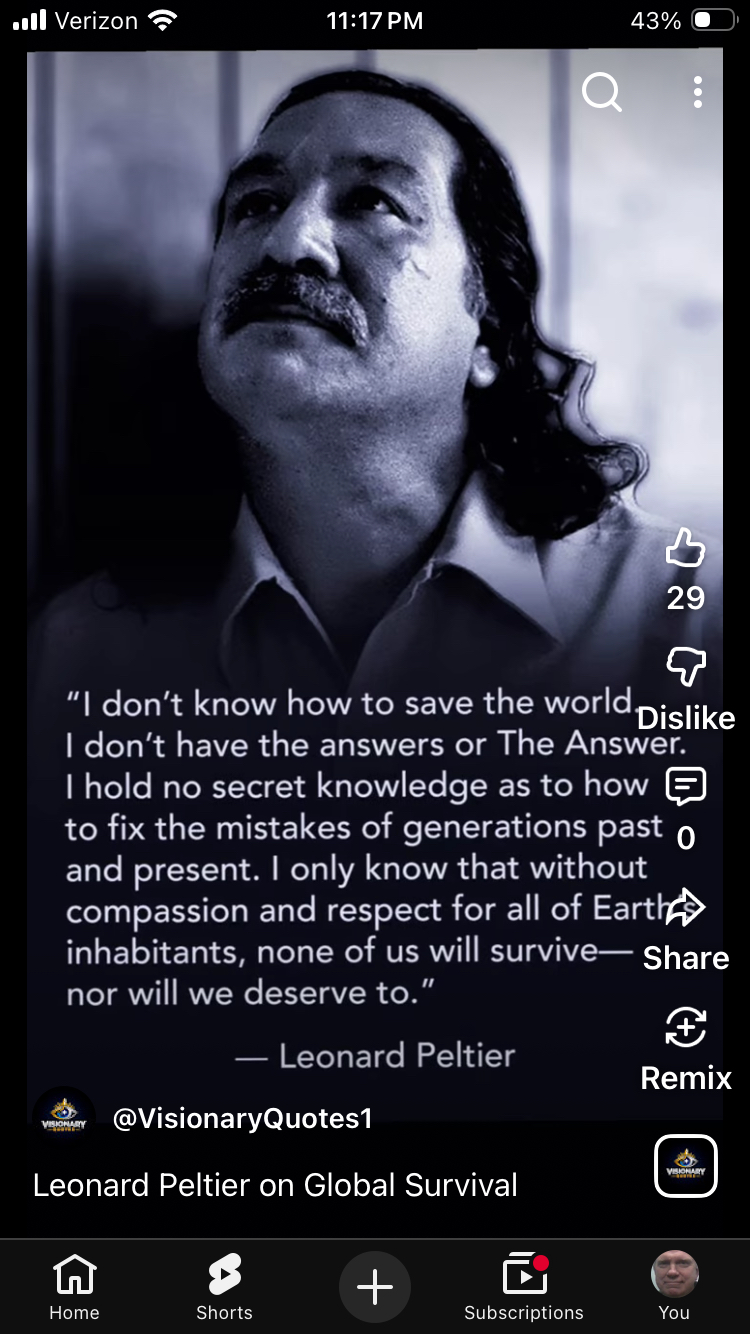The width and height of the screenshot is (750, 1334).
Task: Dislike this Short
Action: click(686, 668)
